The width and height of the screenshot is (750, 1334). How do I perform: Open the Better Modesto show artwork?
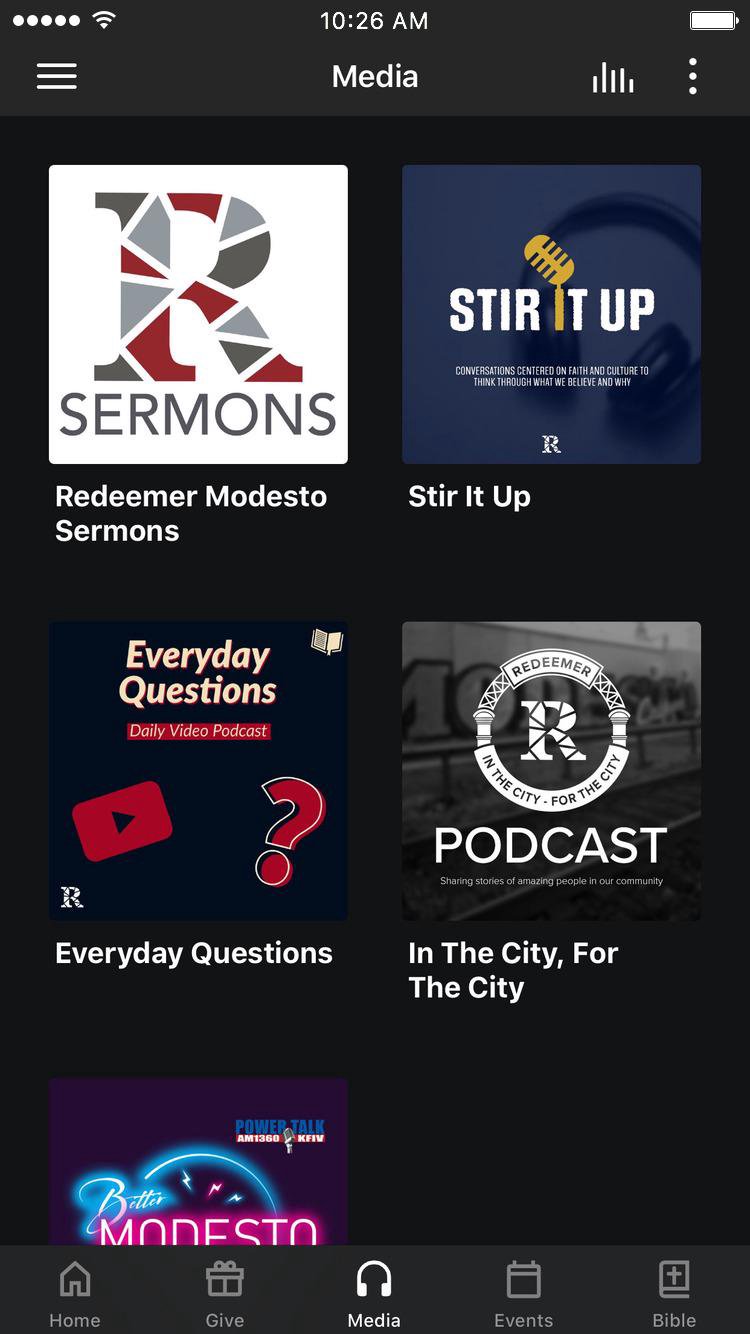point(197,1160)
